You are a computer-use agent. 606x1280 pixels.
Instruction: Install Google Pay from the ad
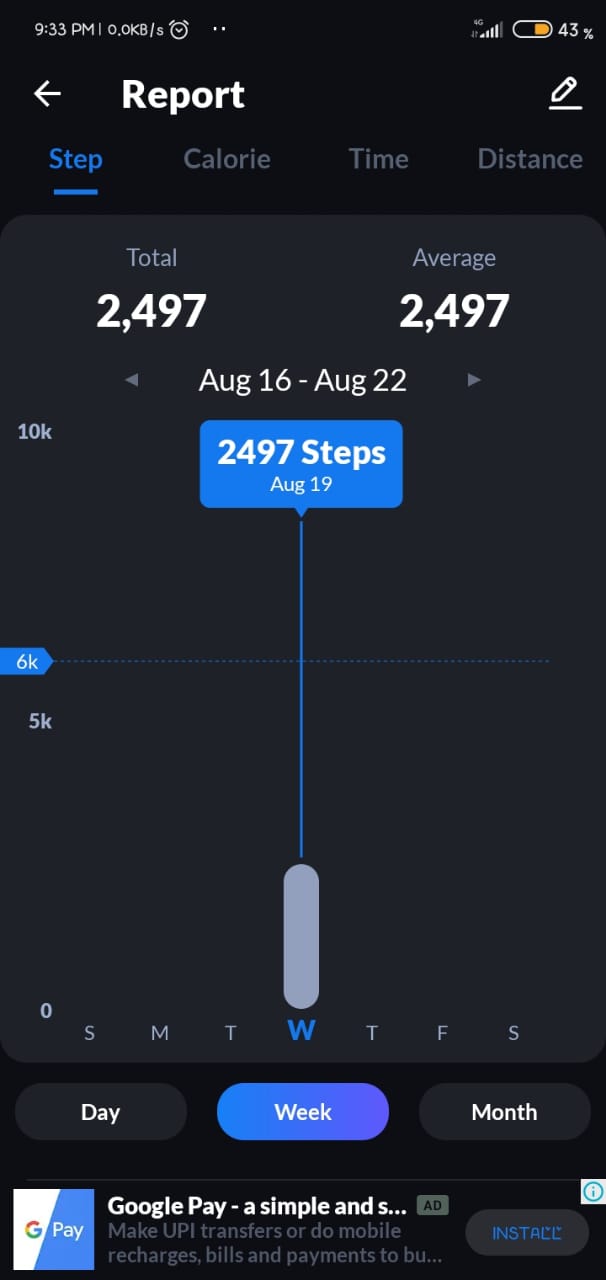526,1233
